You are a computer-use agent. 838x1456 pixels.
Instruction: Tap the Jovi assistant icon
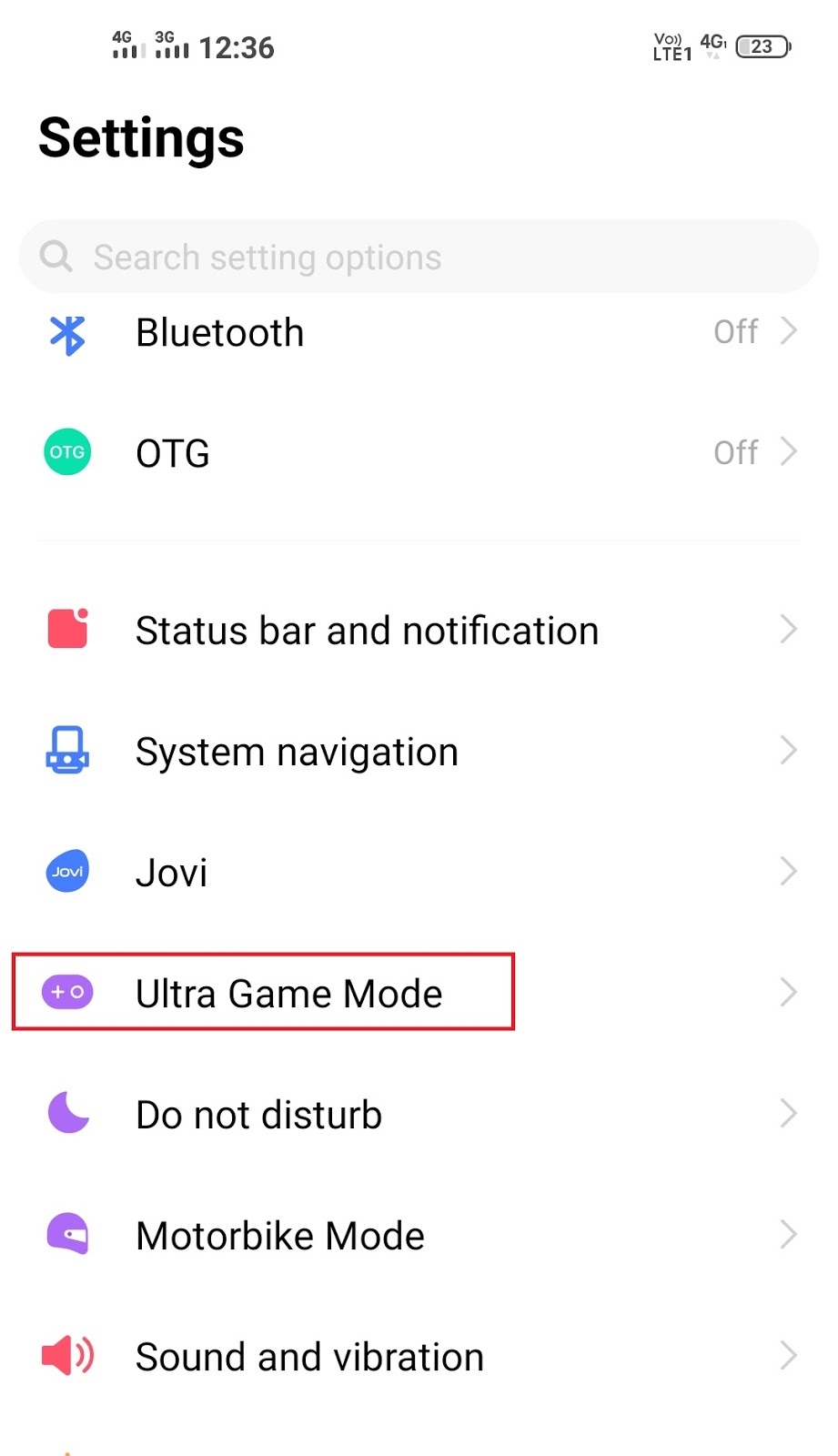[x=66, y=871]
